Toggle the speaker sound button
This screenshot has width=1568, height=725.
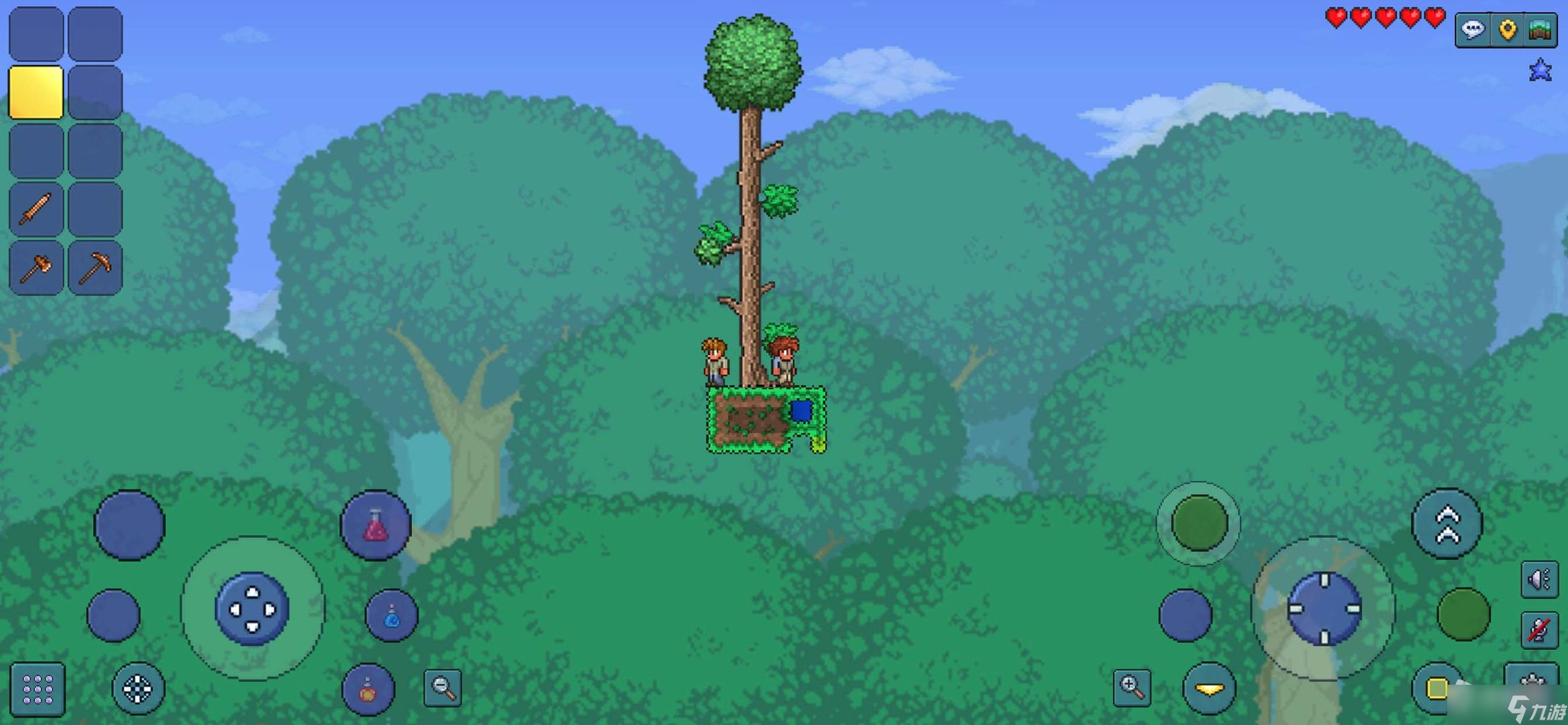point(1538,579)
